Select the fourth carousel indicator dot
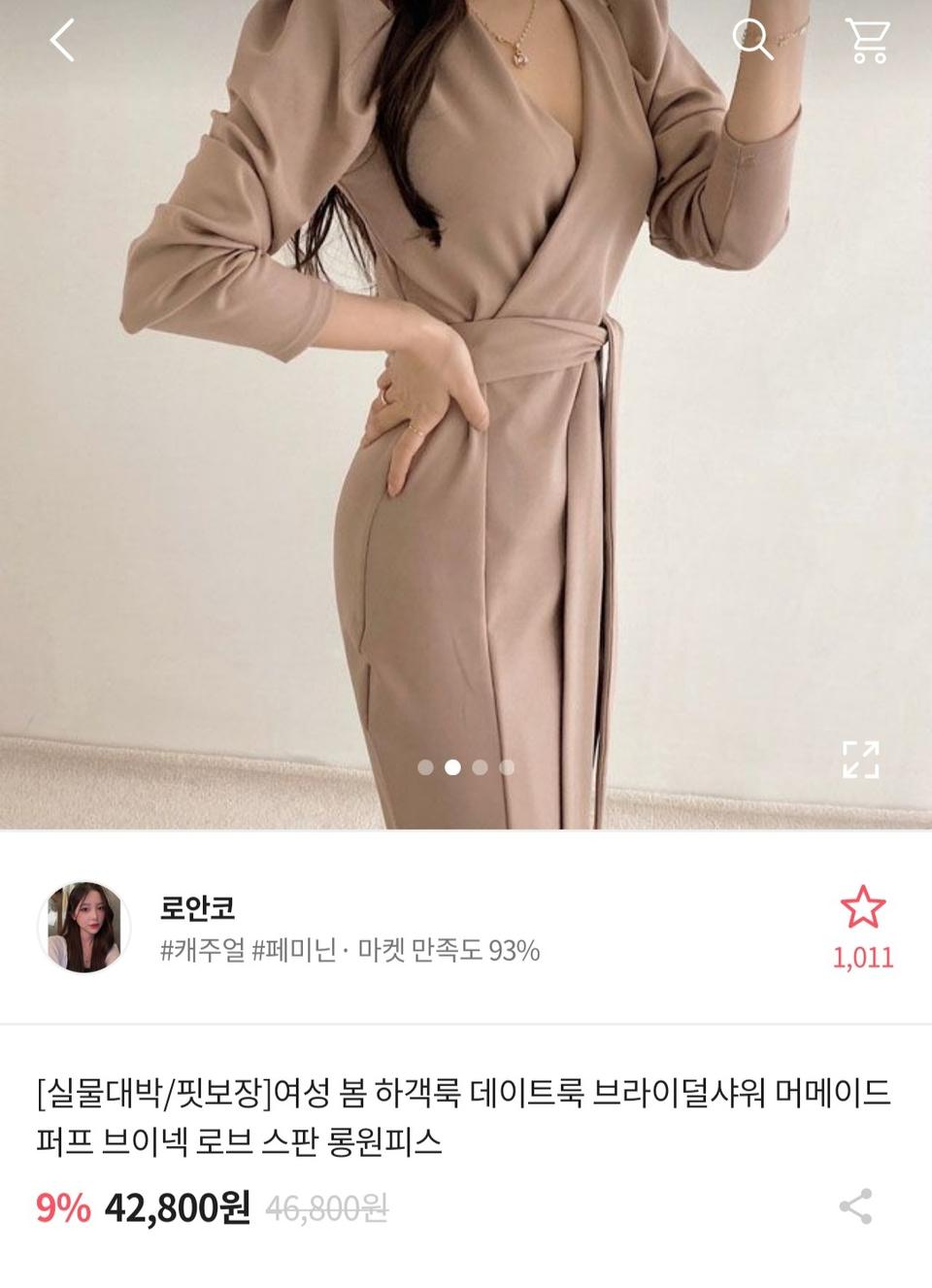The height and width of the screenshot is (1288, 932). 505,766
